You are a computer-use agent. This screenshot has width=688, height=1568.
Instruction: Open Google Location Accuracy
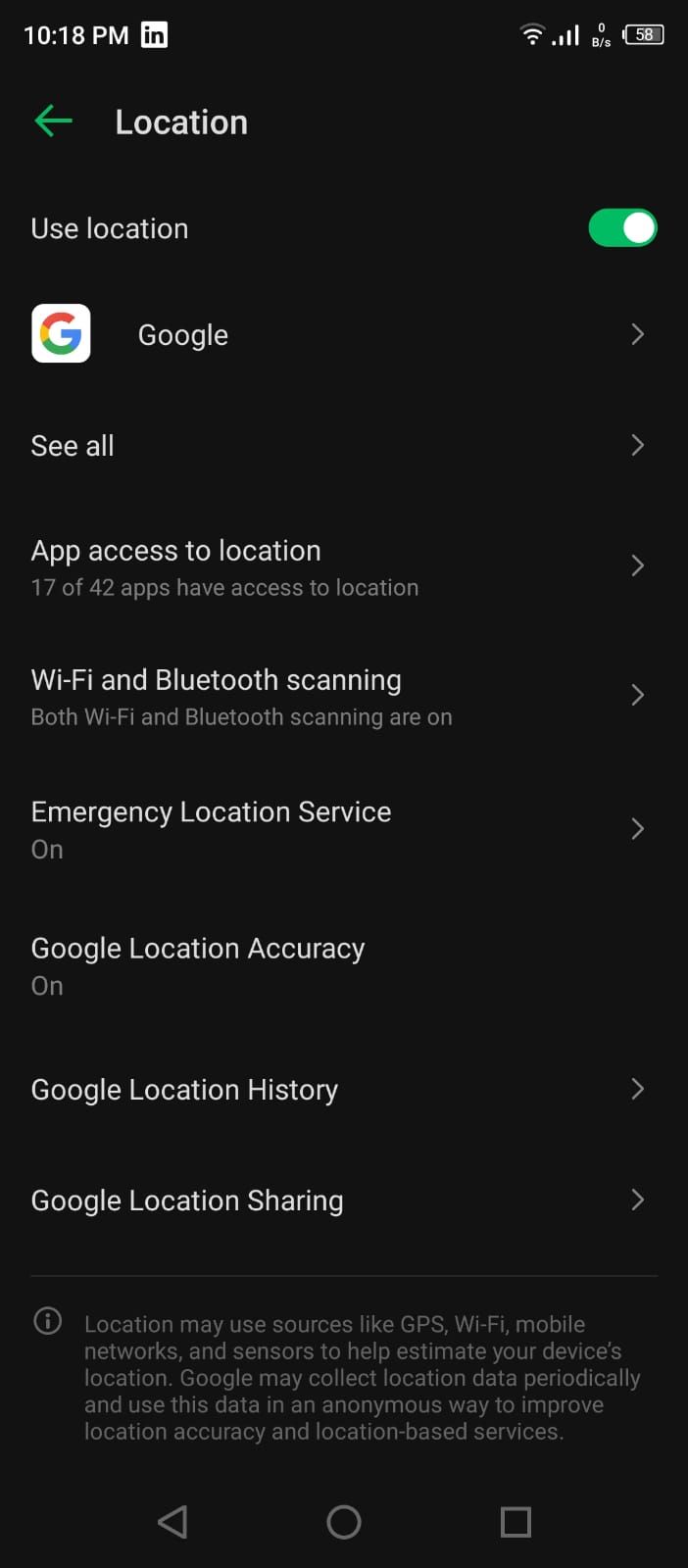click(x=343, y=965)
